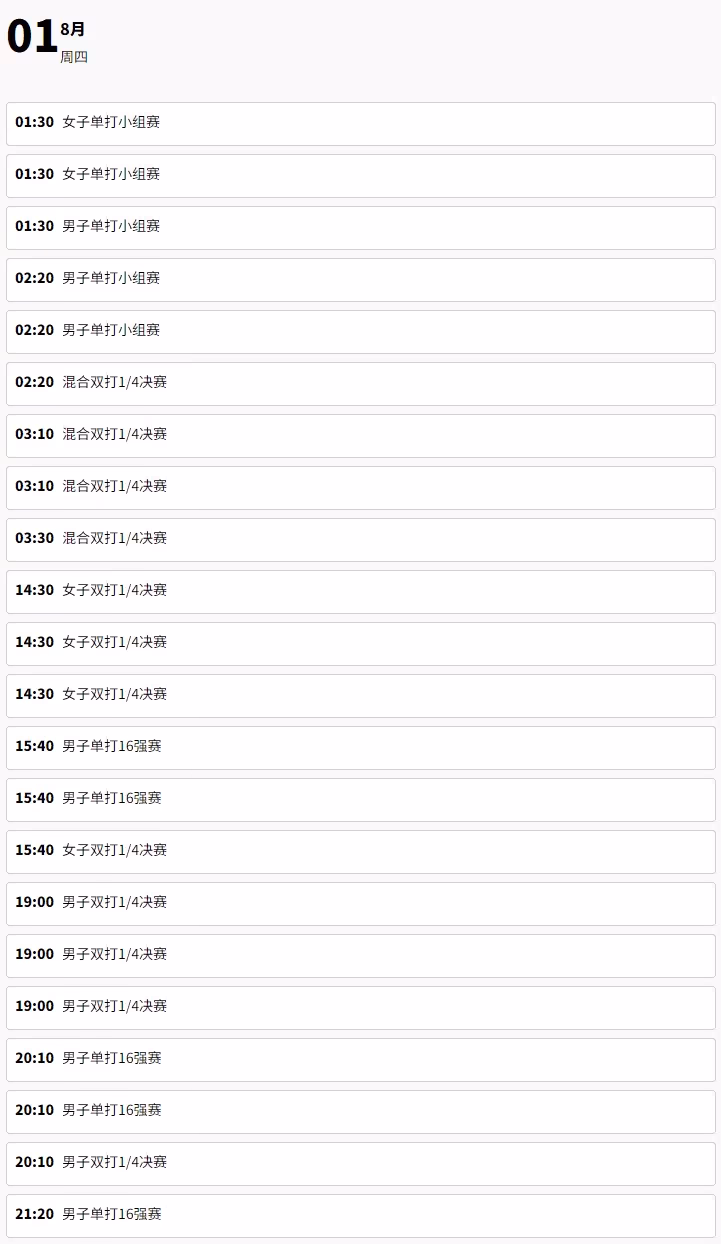
Task: Tap the 21:20 男子单打16强赛 match
Action: tap(360, 1215)
